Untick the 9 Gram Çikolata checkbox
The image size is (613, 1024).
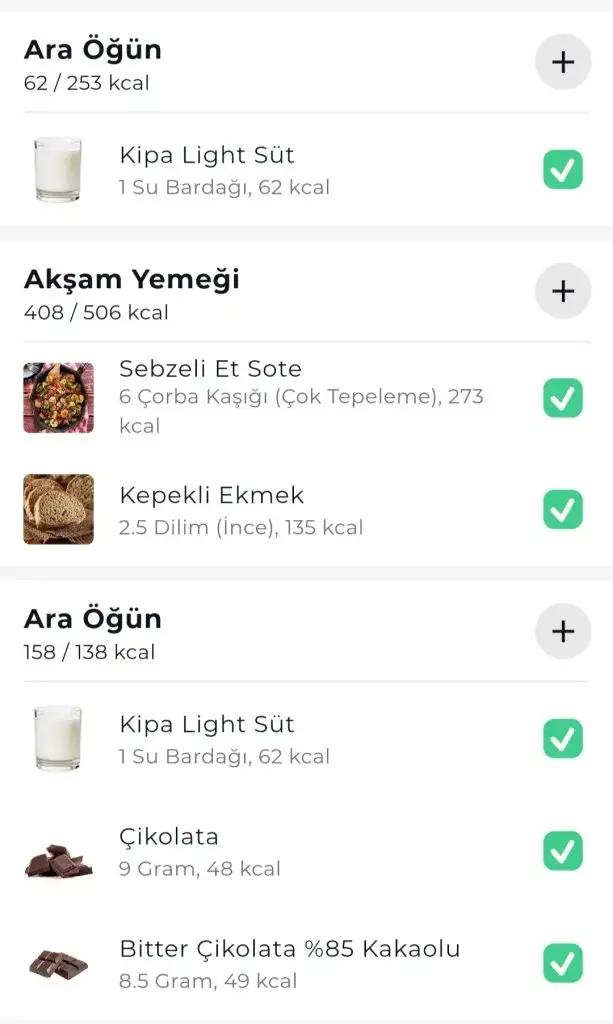pos(563,851)
